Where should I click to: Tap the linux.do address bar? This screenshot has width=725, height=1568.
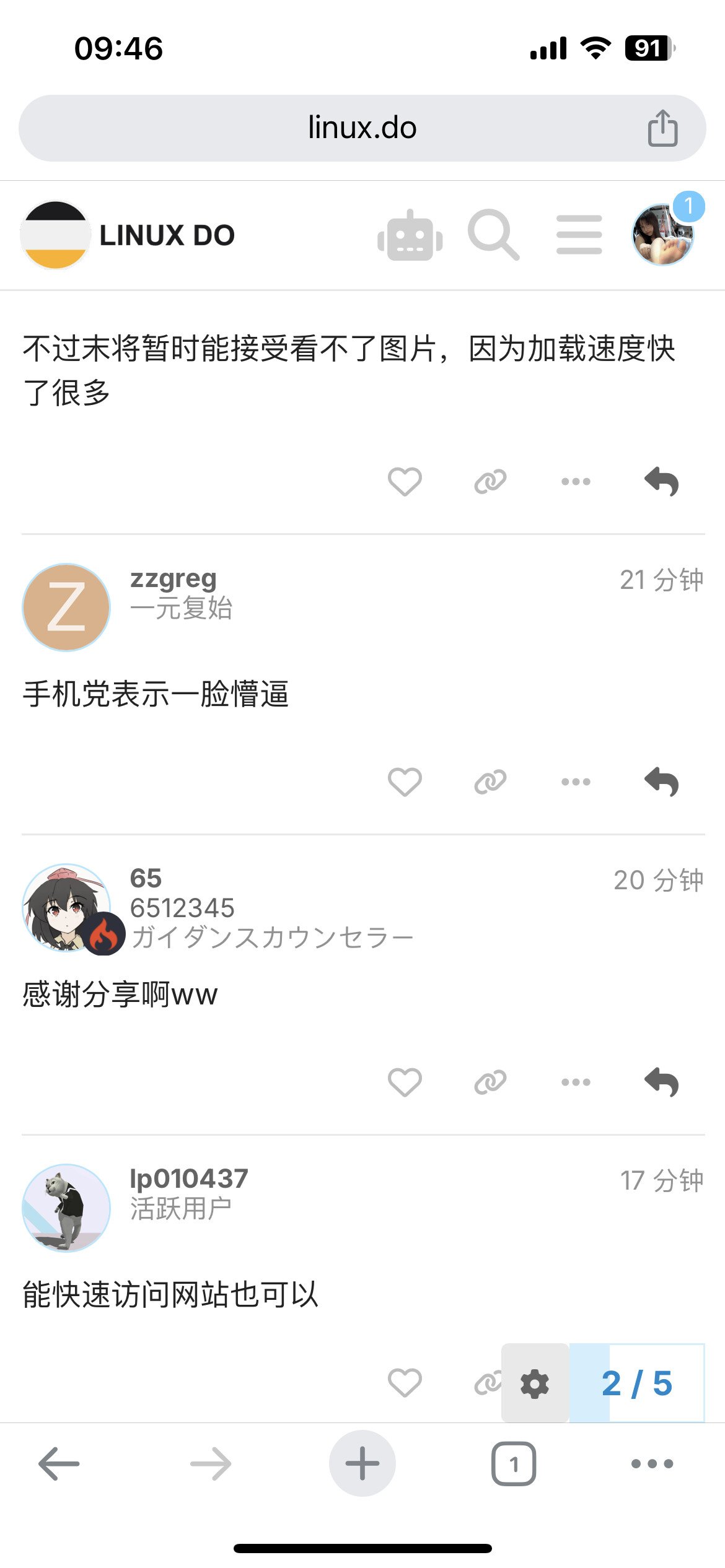click(362, 128)
